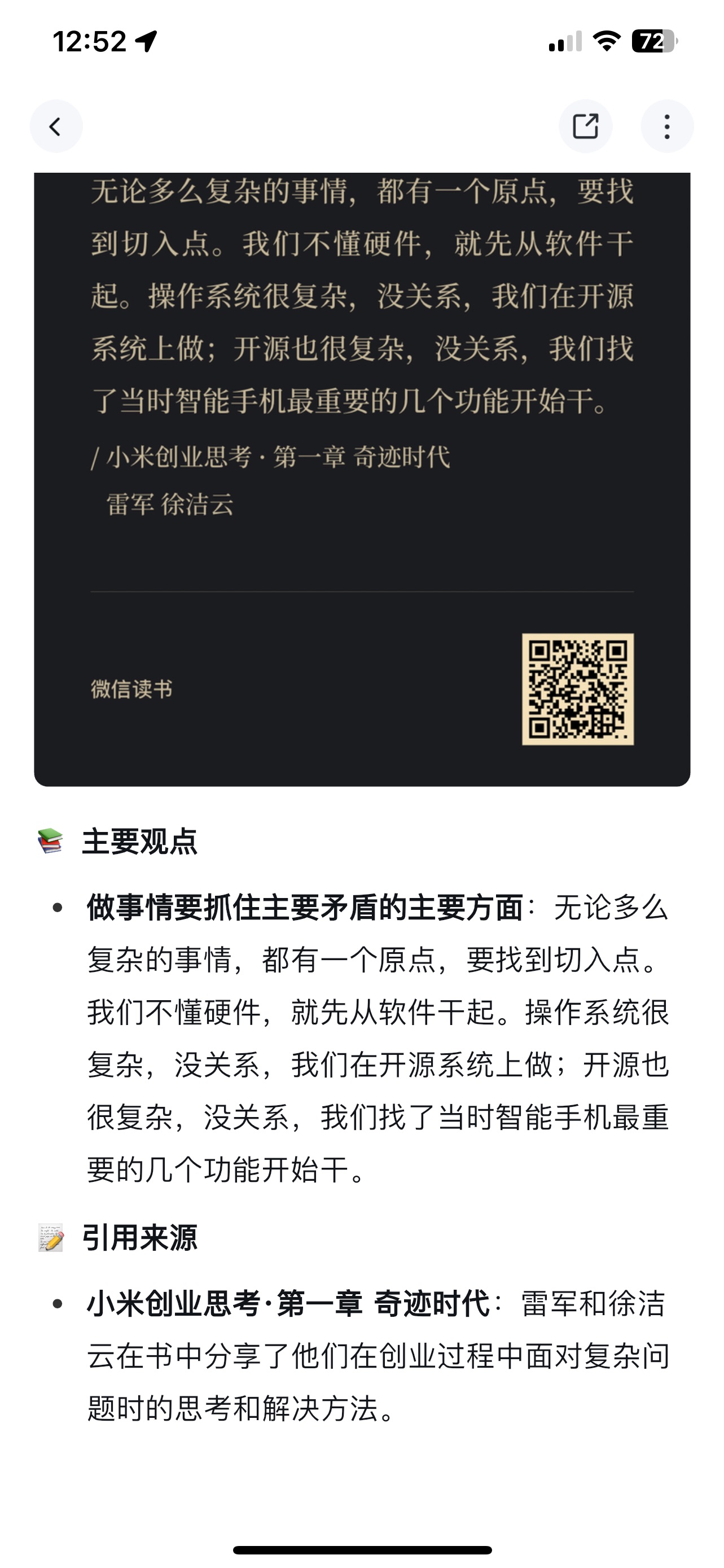724x1568 pixels.
Task: Open the three-dot overflow menu
Action: [x=667, y=126]
